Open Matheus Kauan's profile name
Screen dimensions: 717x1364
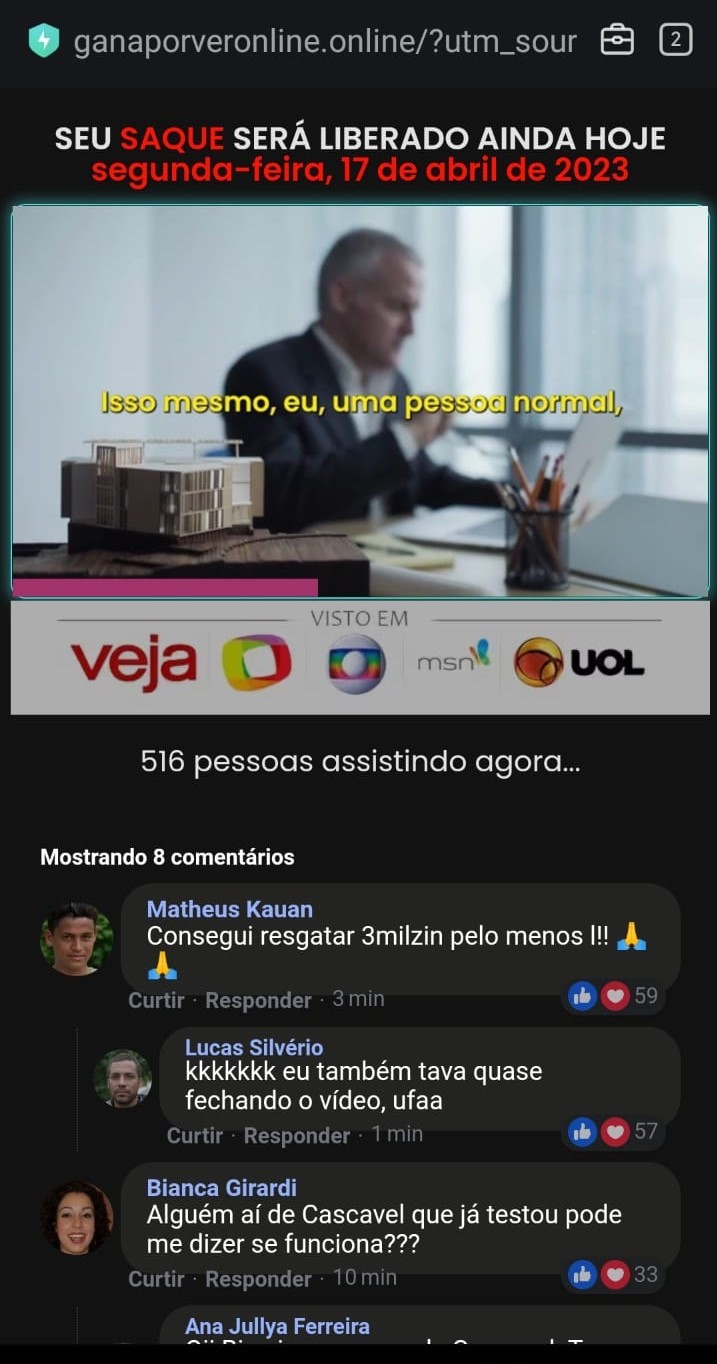tap(230, 909)
